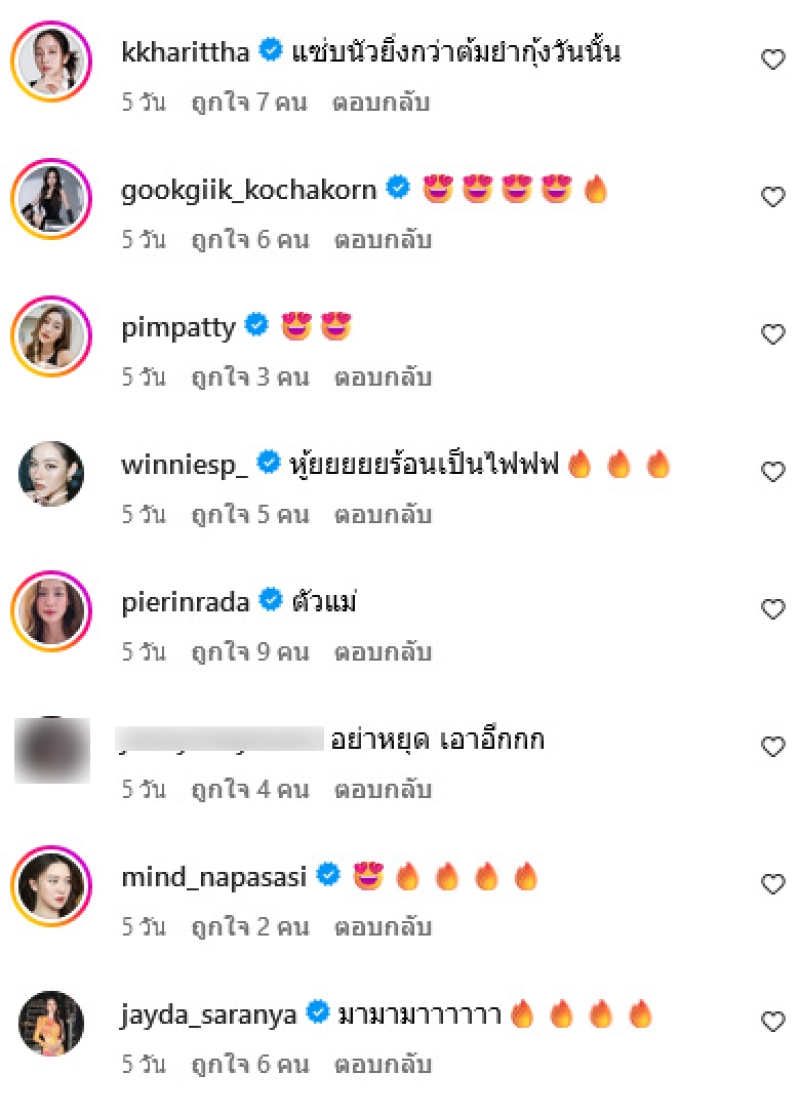This screenshot has width=800, height=1114.
Task: Reply to pierinrada's comment
Action: [x=382, y=653]
